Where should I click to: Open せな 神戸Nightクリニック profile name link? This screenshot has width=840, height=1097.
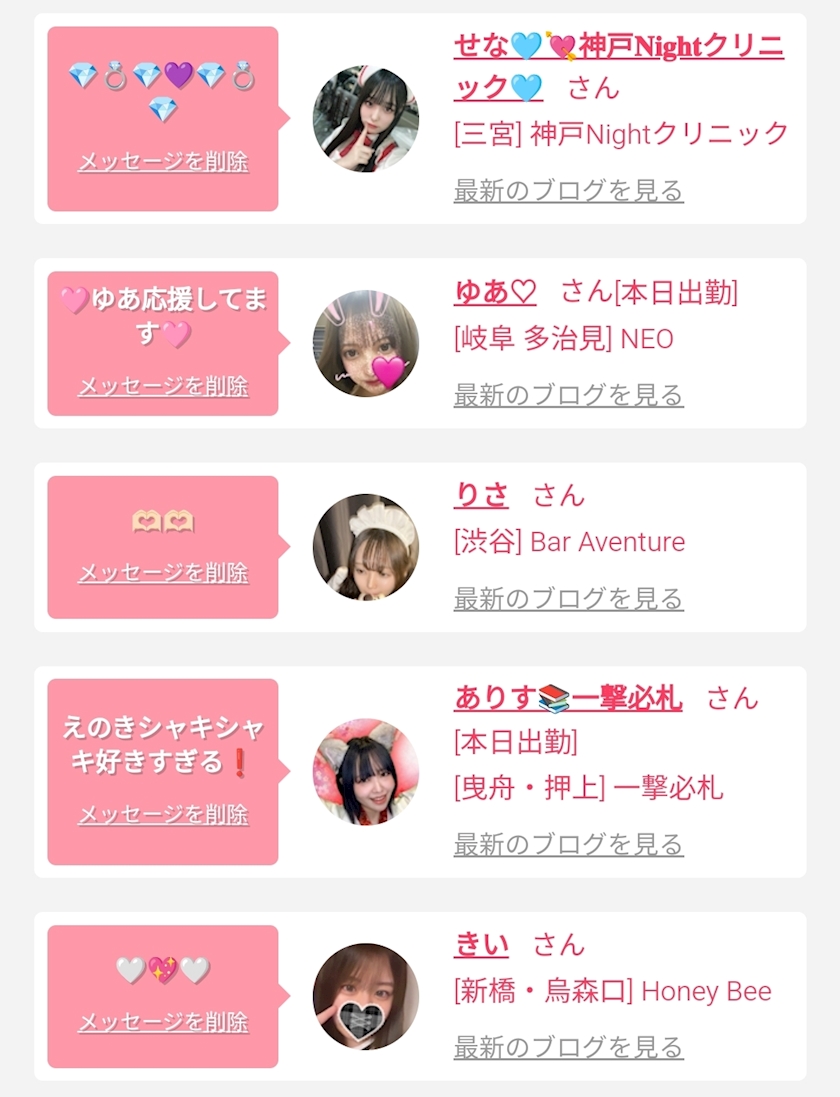(618, 67)
